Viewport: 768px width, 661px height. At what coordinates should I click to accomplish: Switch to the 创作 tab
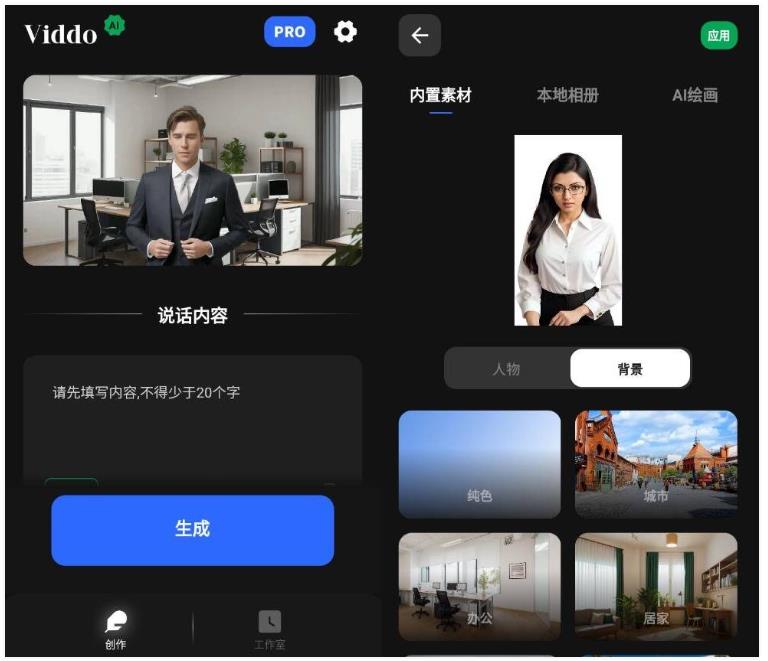point(116,630)
